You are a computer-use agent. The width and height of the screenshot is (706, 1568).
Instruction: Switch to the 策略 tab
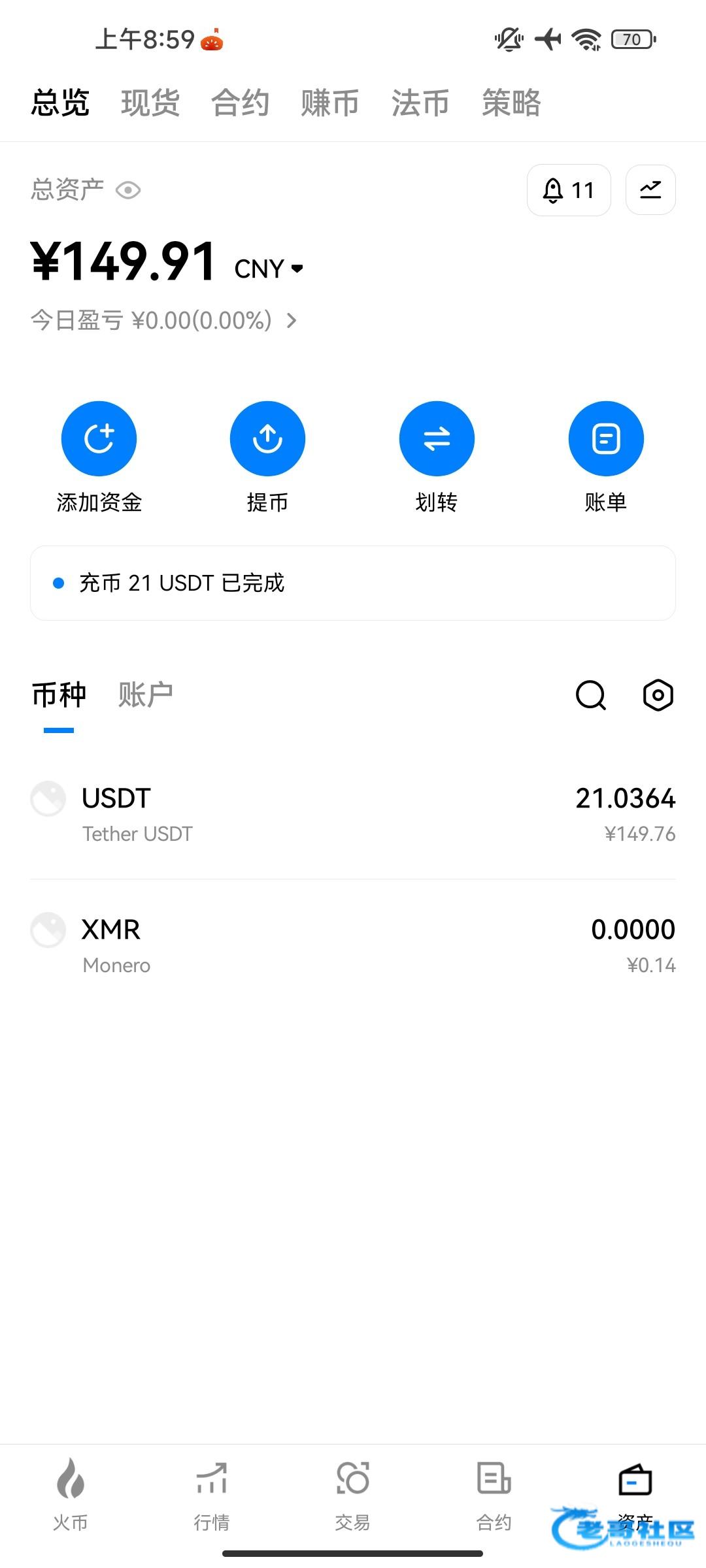511,103
